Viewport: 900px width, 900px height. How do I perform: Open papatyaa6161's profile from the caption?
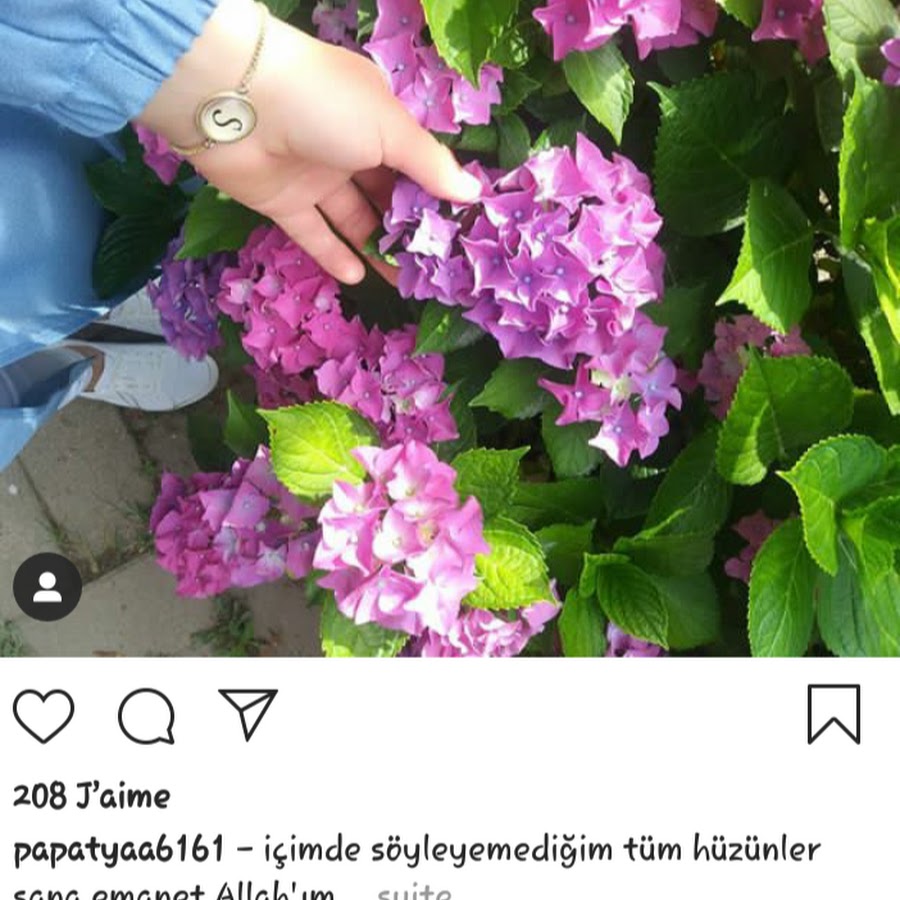pos(118,850)
